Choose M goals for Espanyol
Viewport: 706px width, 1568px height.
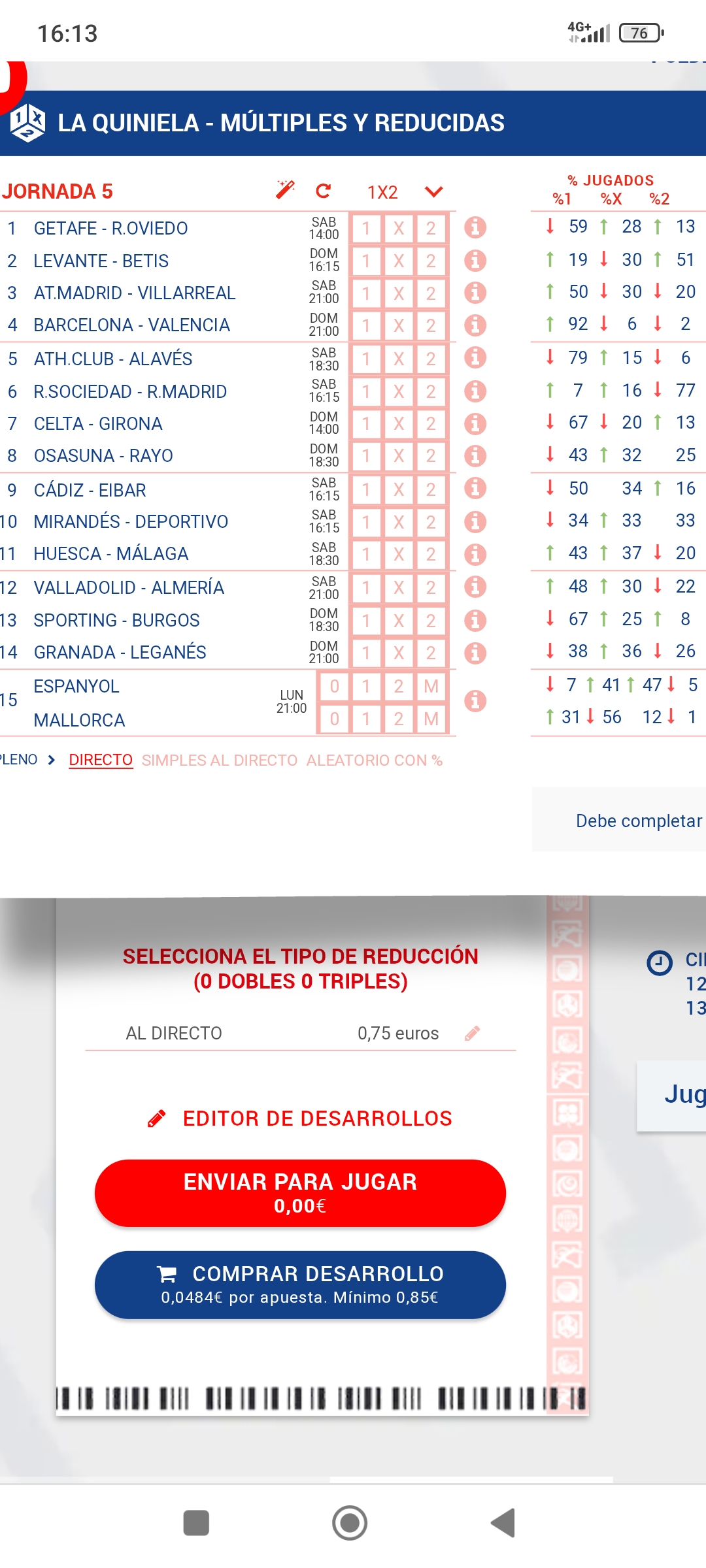(x=431, y=686)
